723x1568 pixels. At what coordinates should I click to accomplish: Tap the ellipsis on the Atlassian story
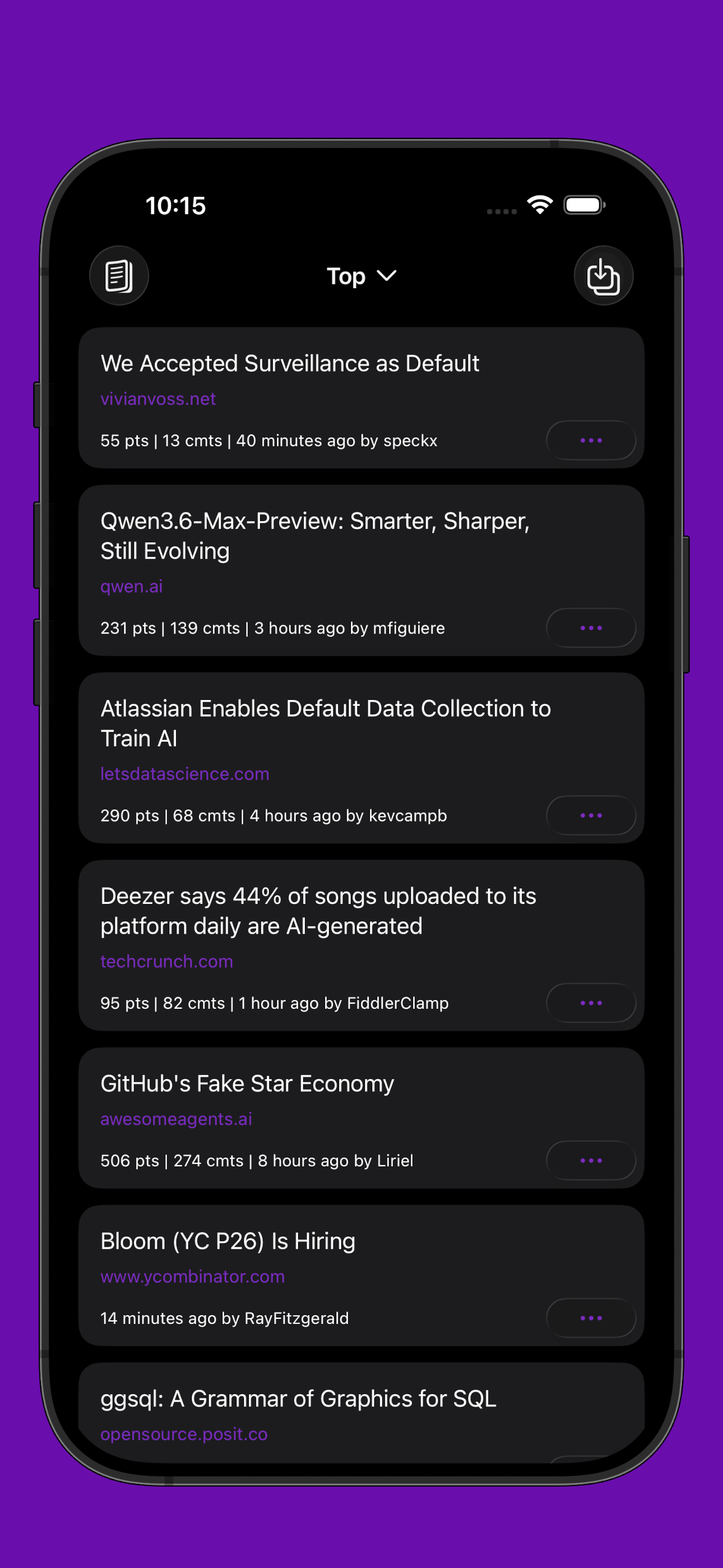[590, 815]
